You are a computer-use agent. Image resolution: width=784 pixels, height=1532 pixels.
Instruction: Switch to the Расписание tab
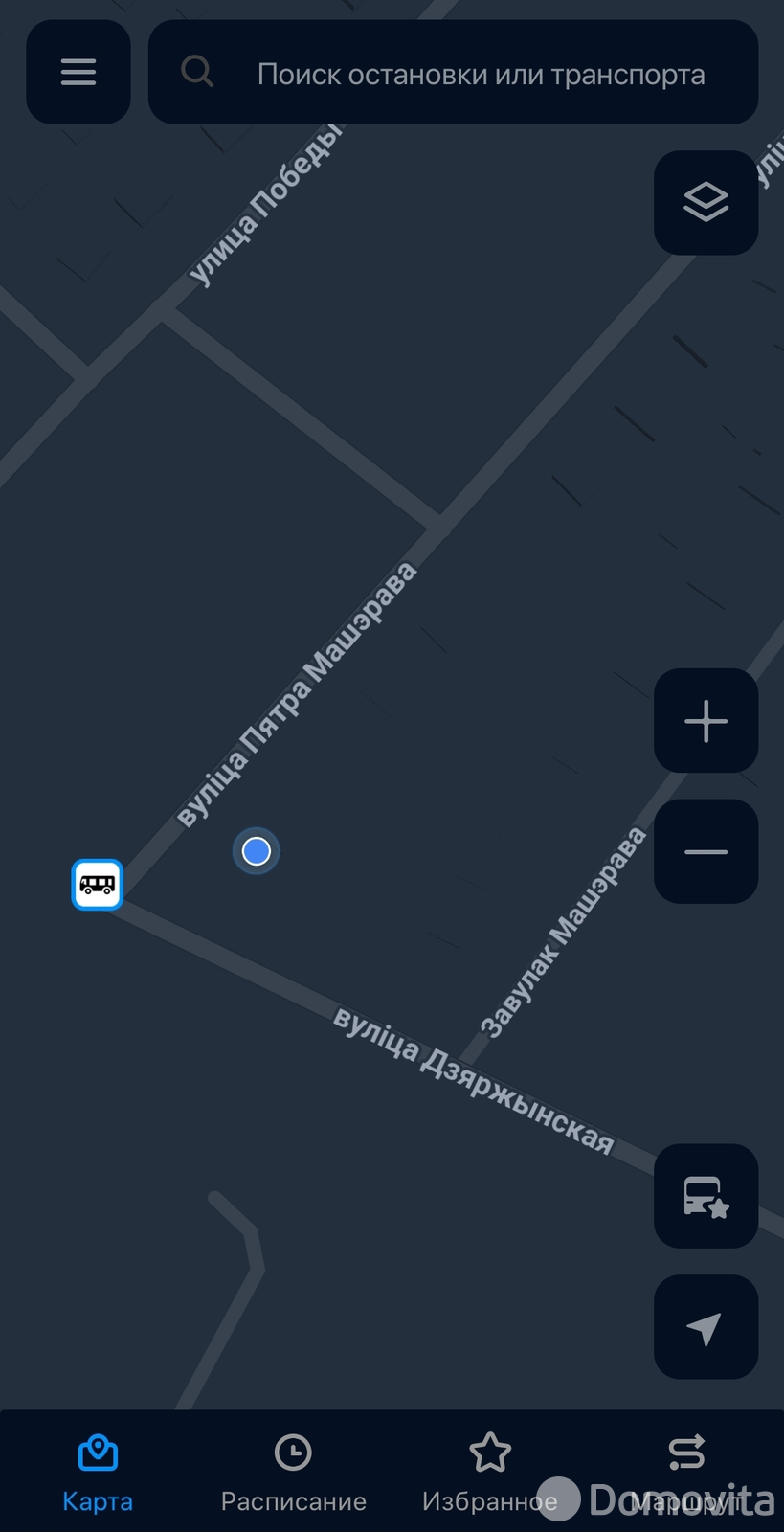point(293,1475)
